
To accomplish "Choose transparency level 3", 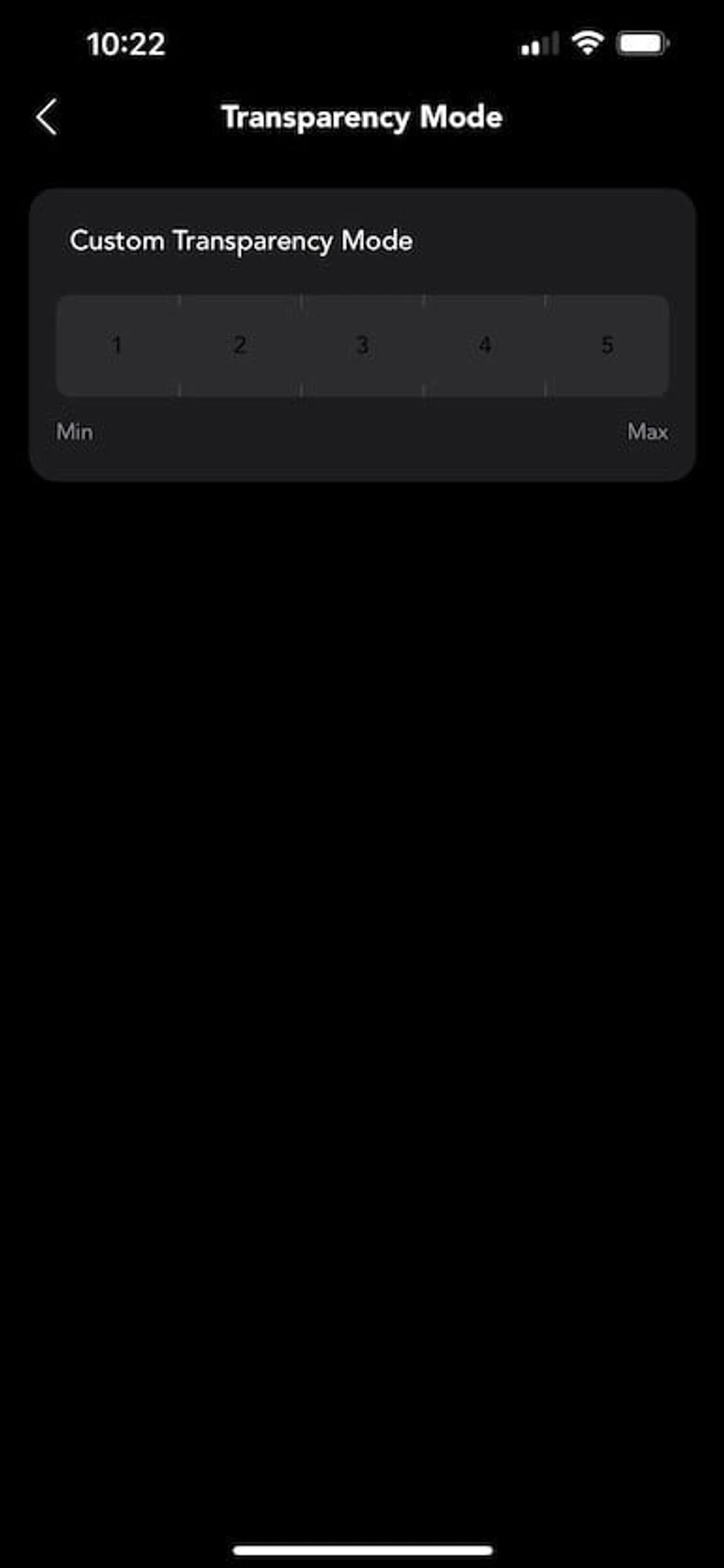I will pos(362,345).
